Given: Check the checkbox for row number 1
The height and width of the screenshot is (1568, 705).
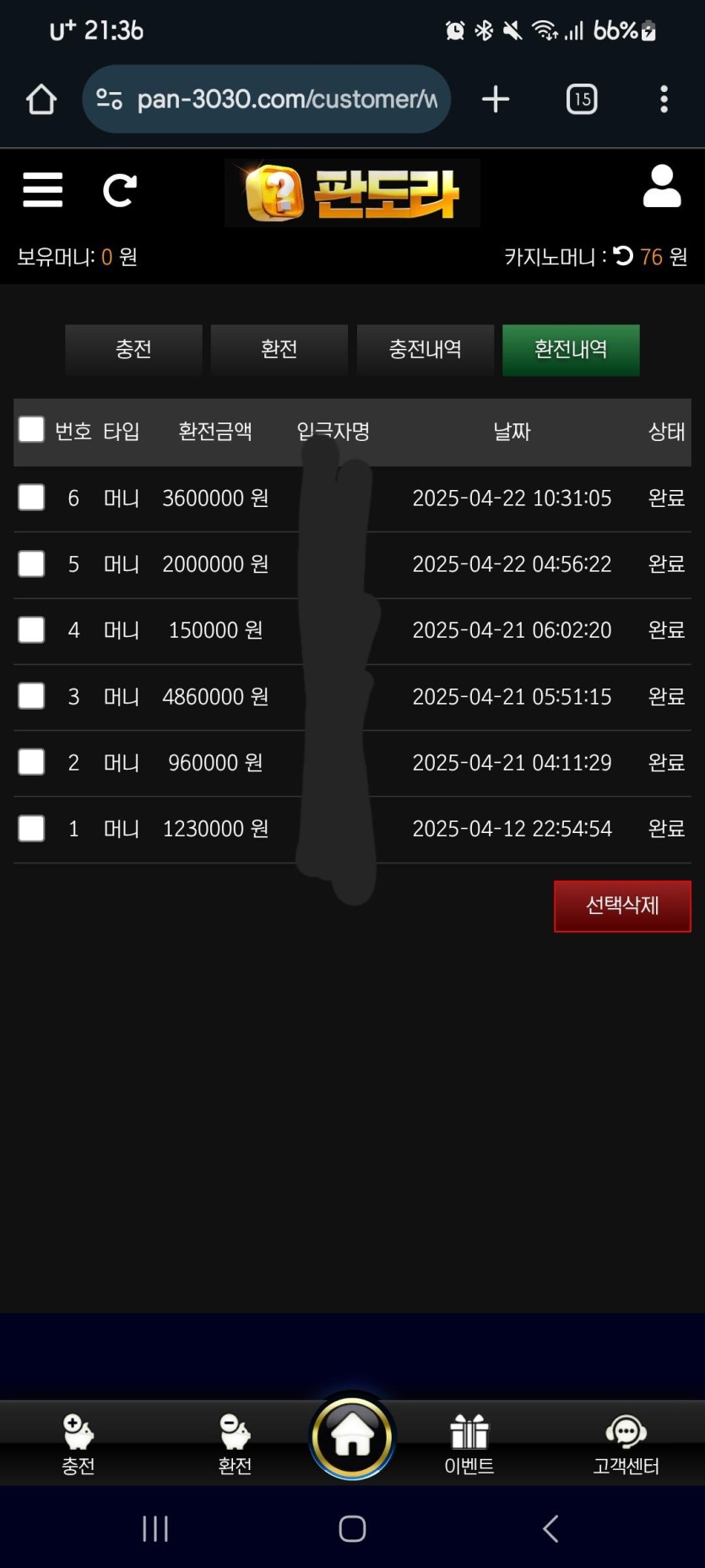Looking at the screenshot, I should click(x=30, y=829).
